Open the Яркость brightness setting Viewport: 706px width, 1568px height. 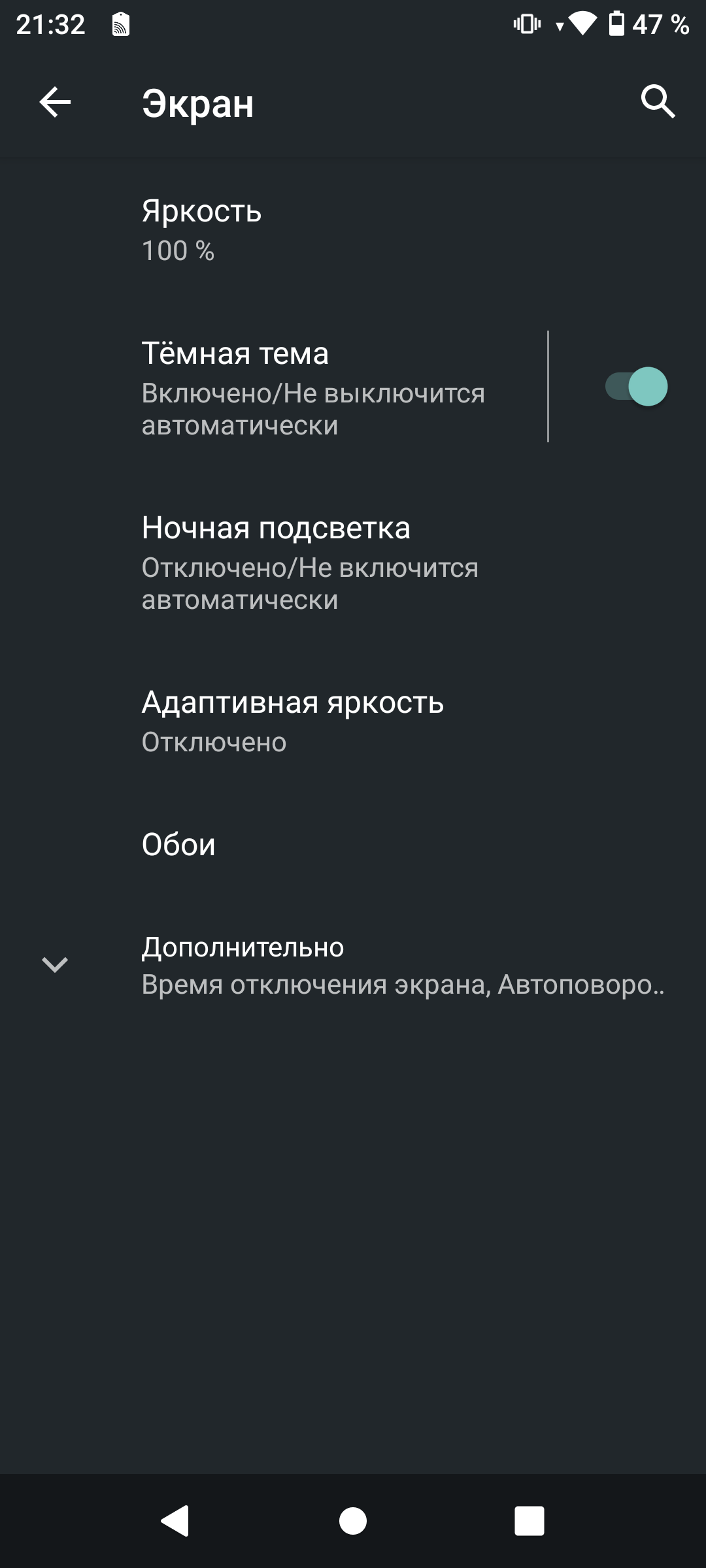point(353,230)
